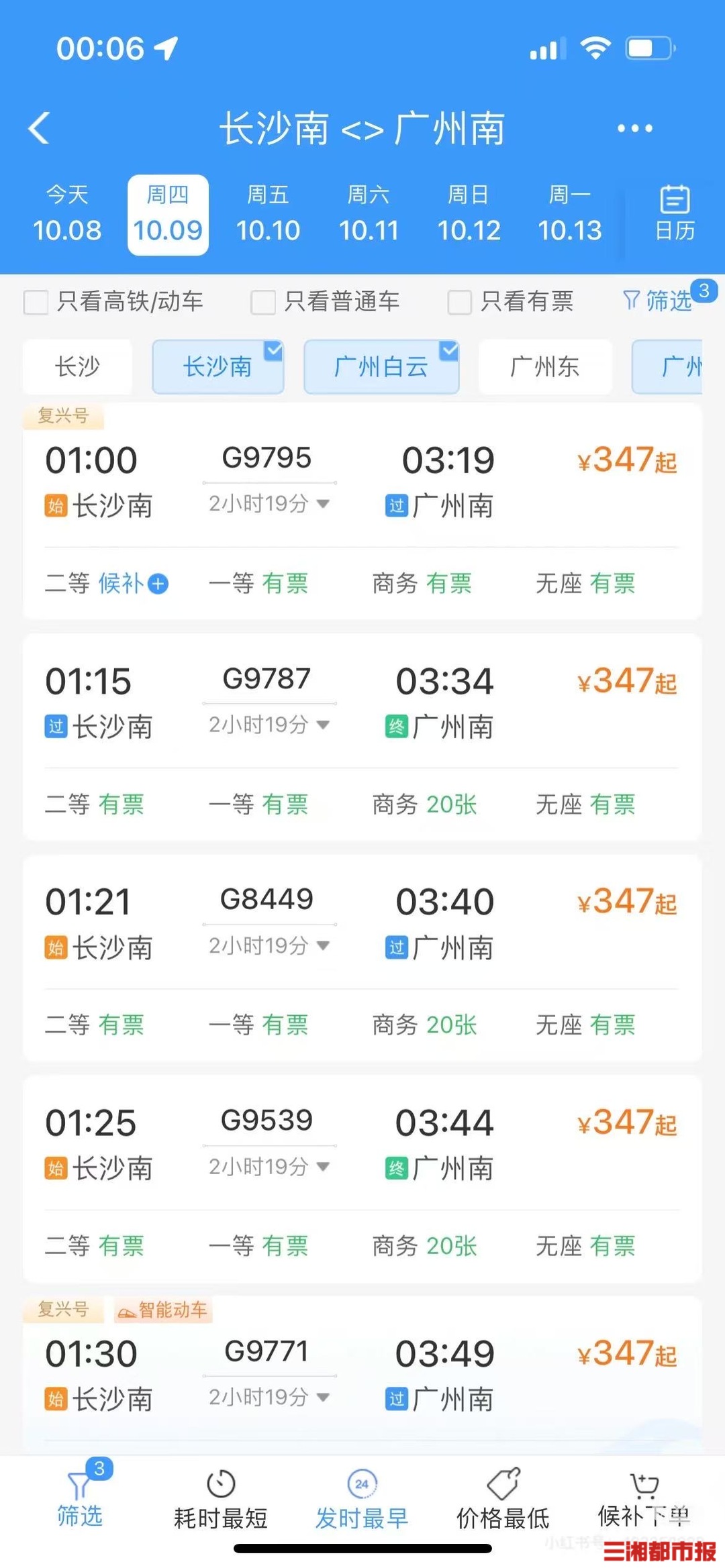Select the 广州东 station chip
725x1568 pixels.
pyautogui.click(x=544, y=366)
